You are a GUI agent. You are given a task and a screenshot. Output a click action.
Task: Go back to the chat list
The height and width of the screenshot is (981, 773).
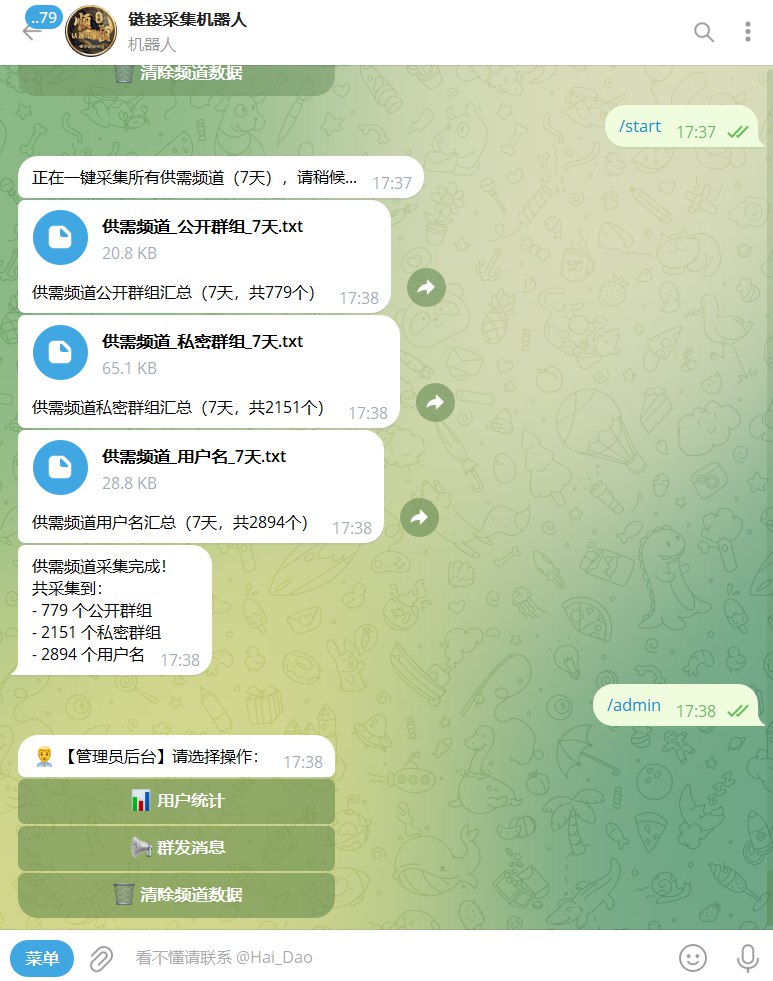(x=31, y=33)
